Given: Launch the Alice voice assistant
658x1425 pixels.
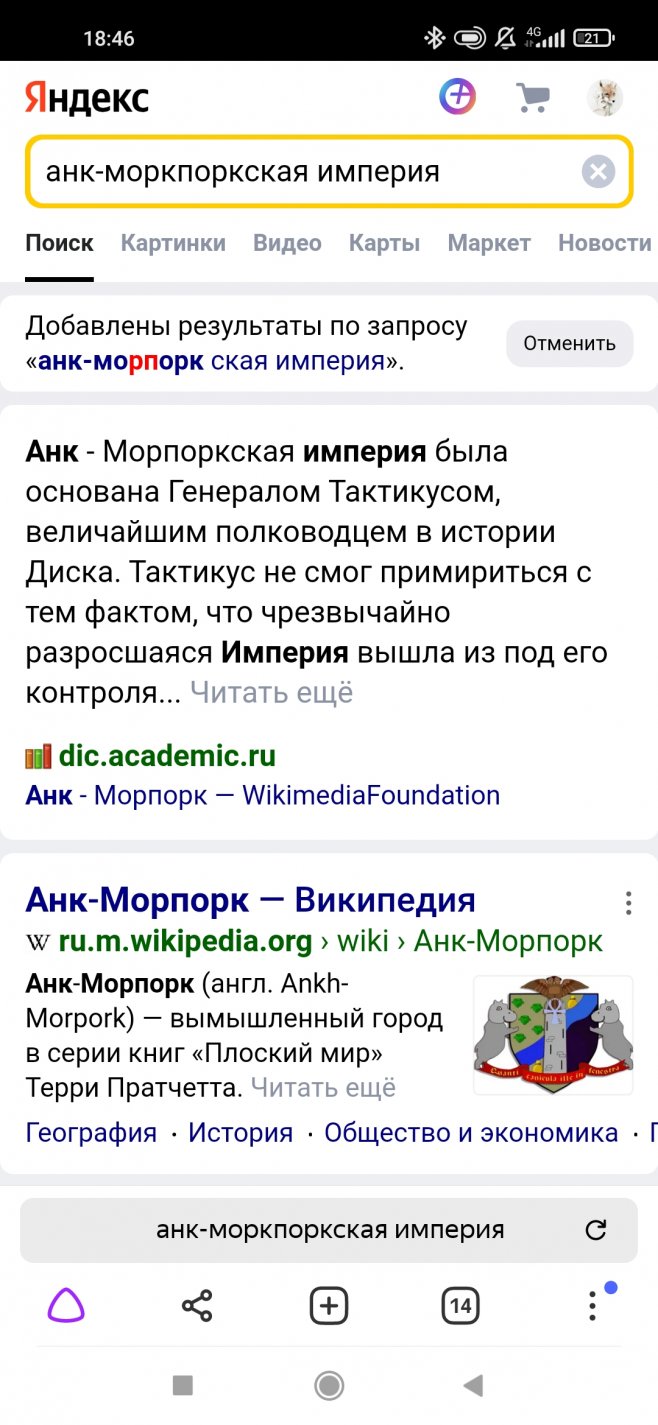Looking at the screenshot, I should coord(67,1305).
